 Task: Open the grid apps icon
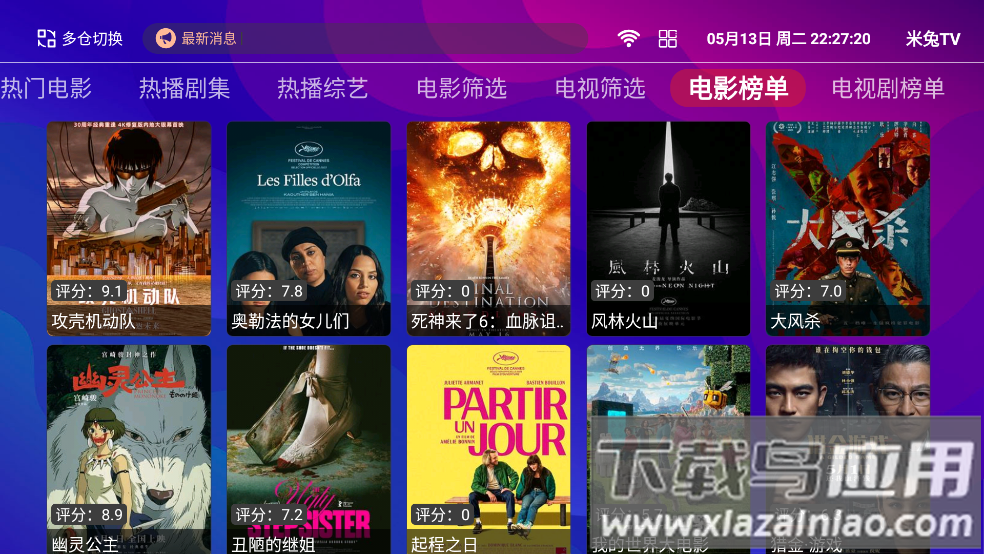click(x=668, y=39)
